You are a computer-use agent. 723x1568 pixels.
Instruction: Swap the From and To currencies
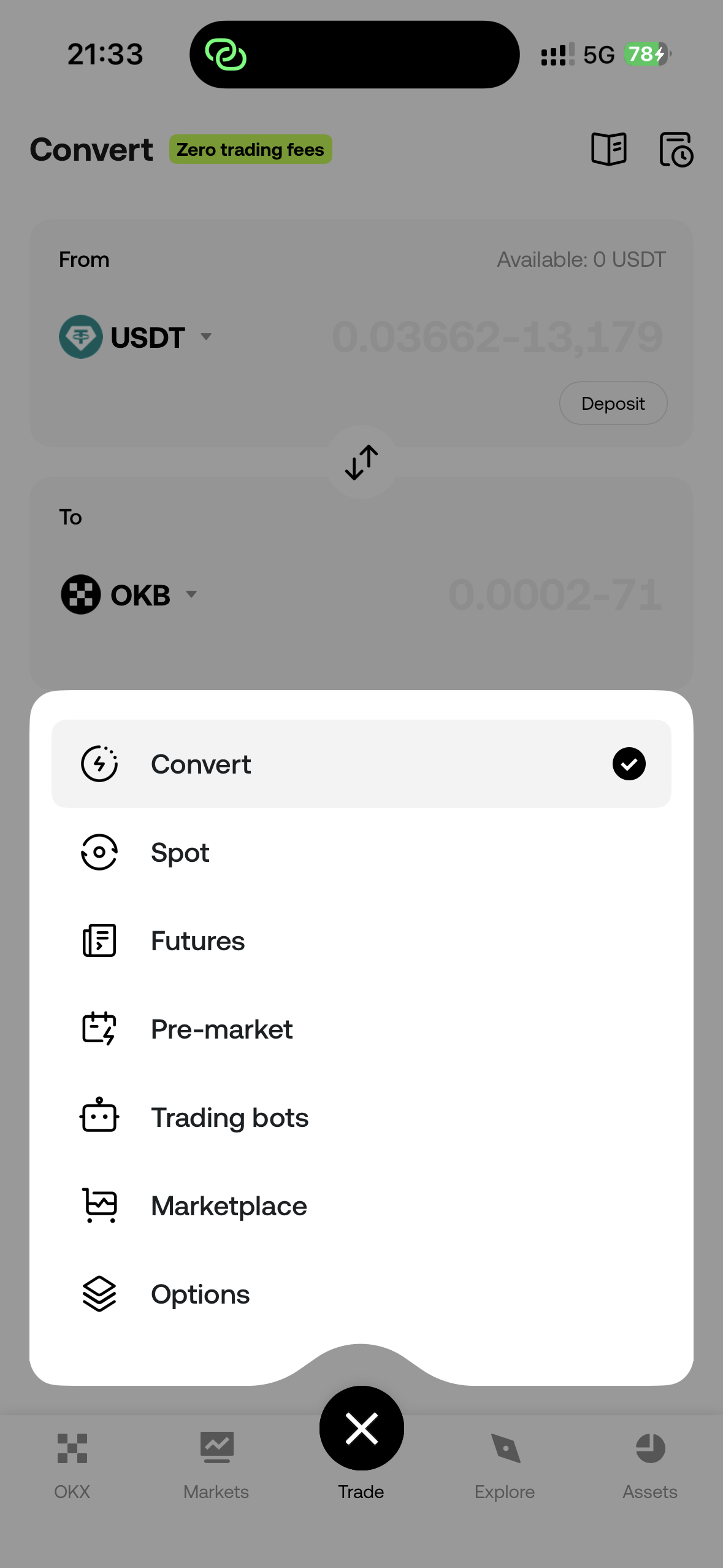point(361,462)
